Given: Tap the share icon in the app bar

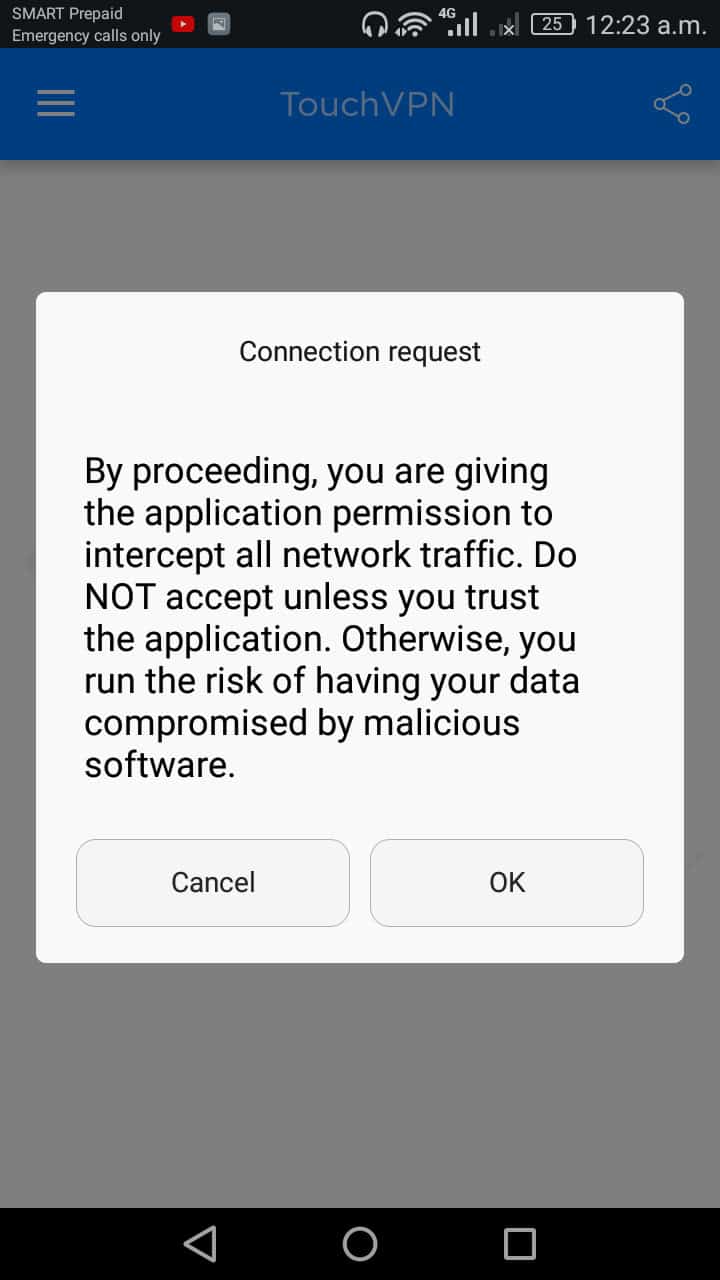Looking at the screenshot, I should 671,103.
